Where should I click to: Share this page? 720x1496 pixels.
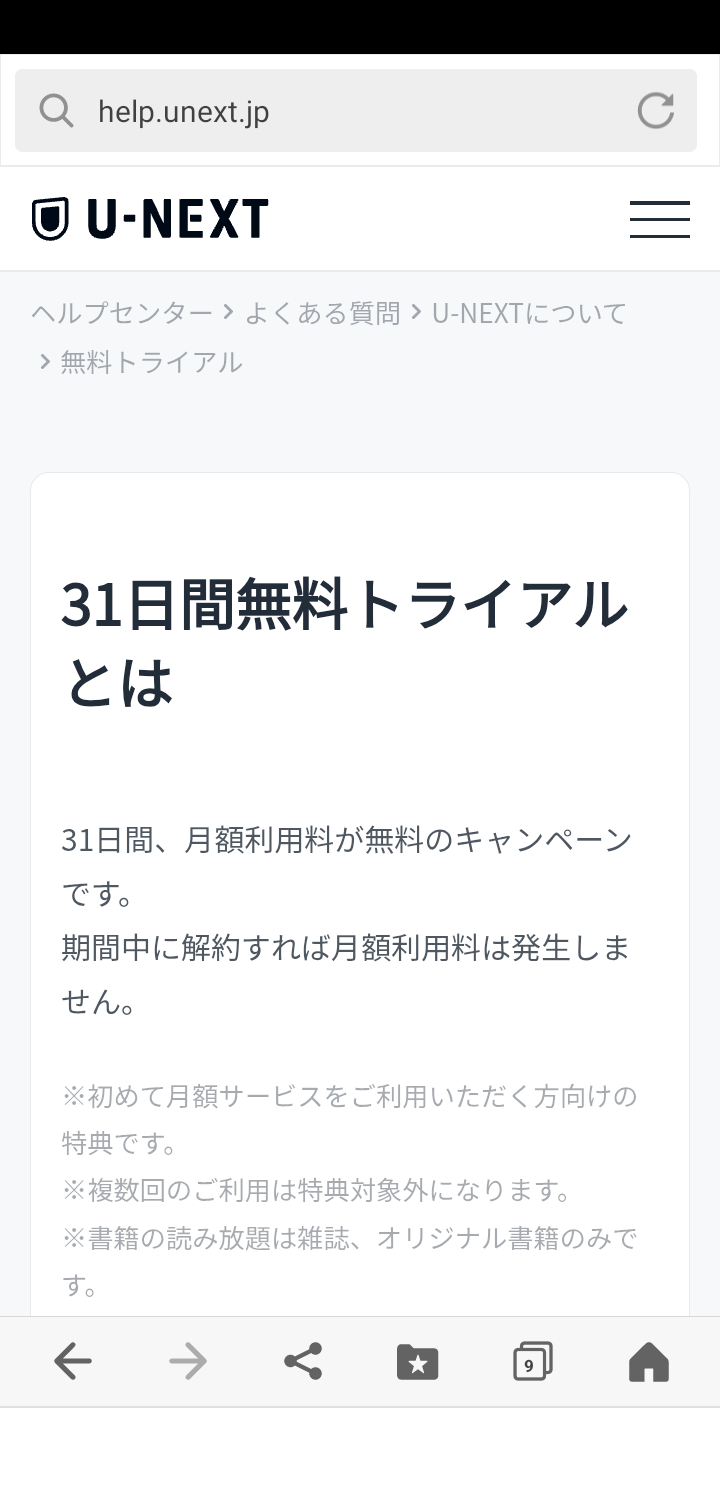click(302, 1361)
